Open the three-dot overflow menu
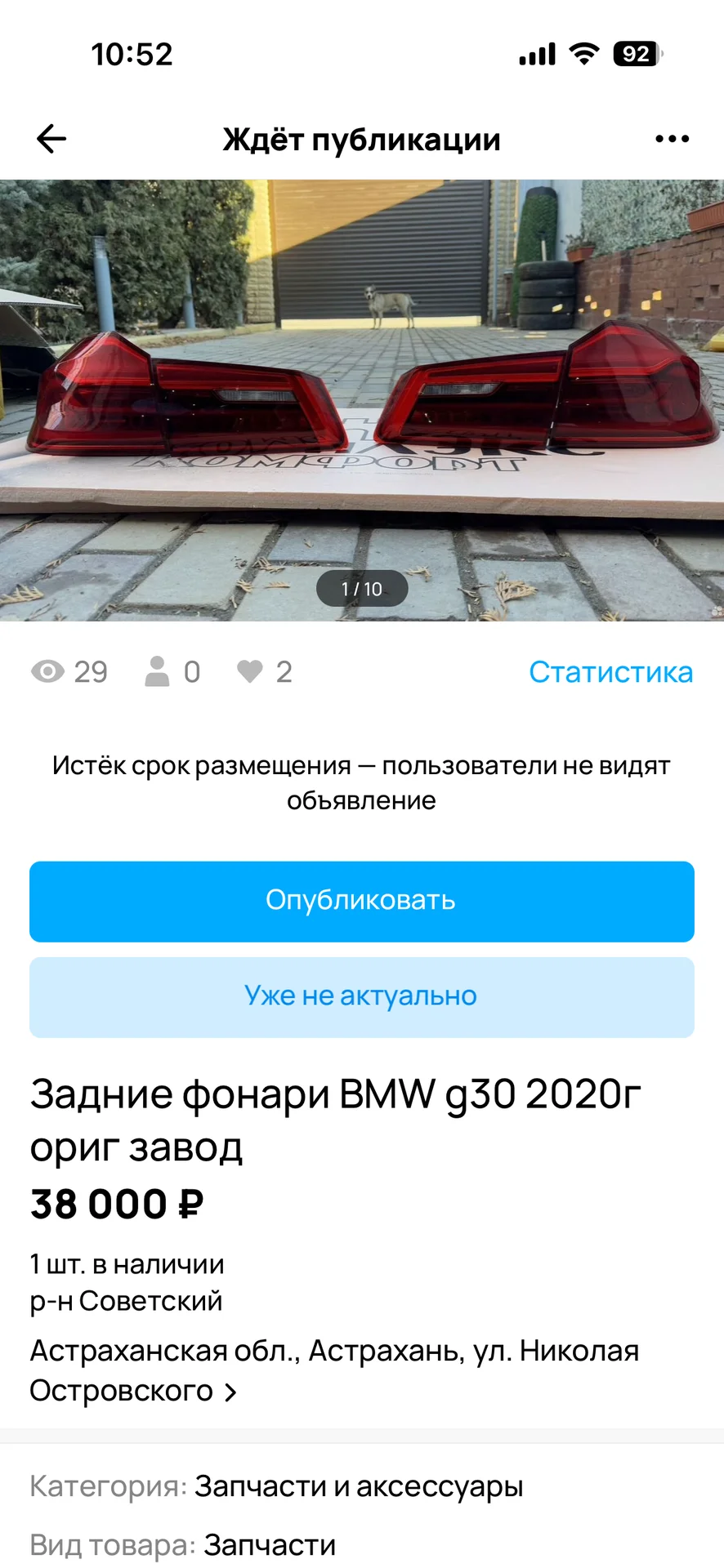This screenshot has width=724, height=1568. click(x=672, y=139)
